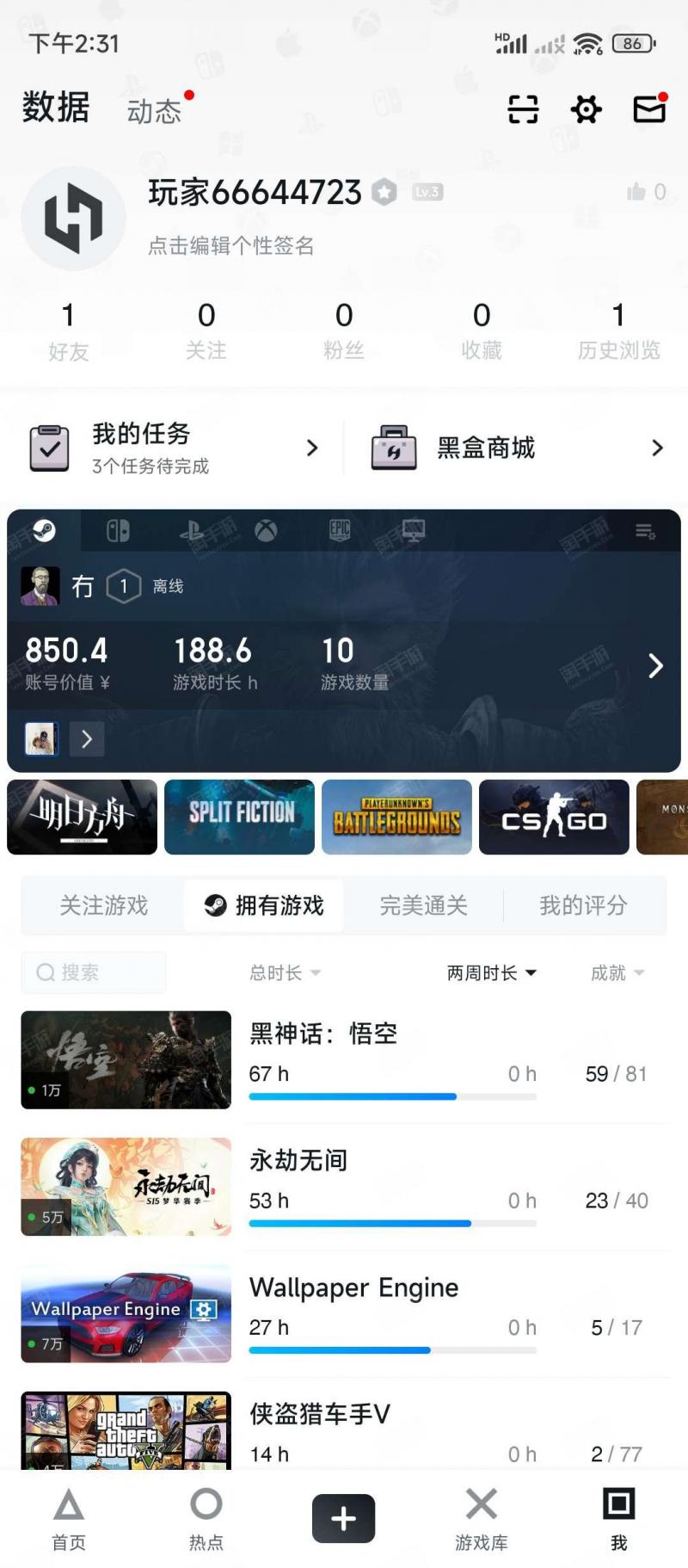Switch to 我的评分 tab
688x1568 pixels.
tap(583, 905)
